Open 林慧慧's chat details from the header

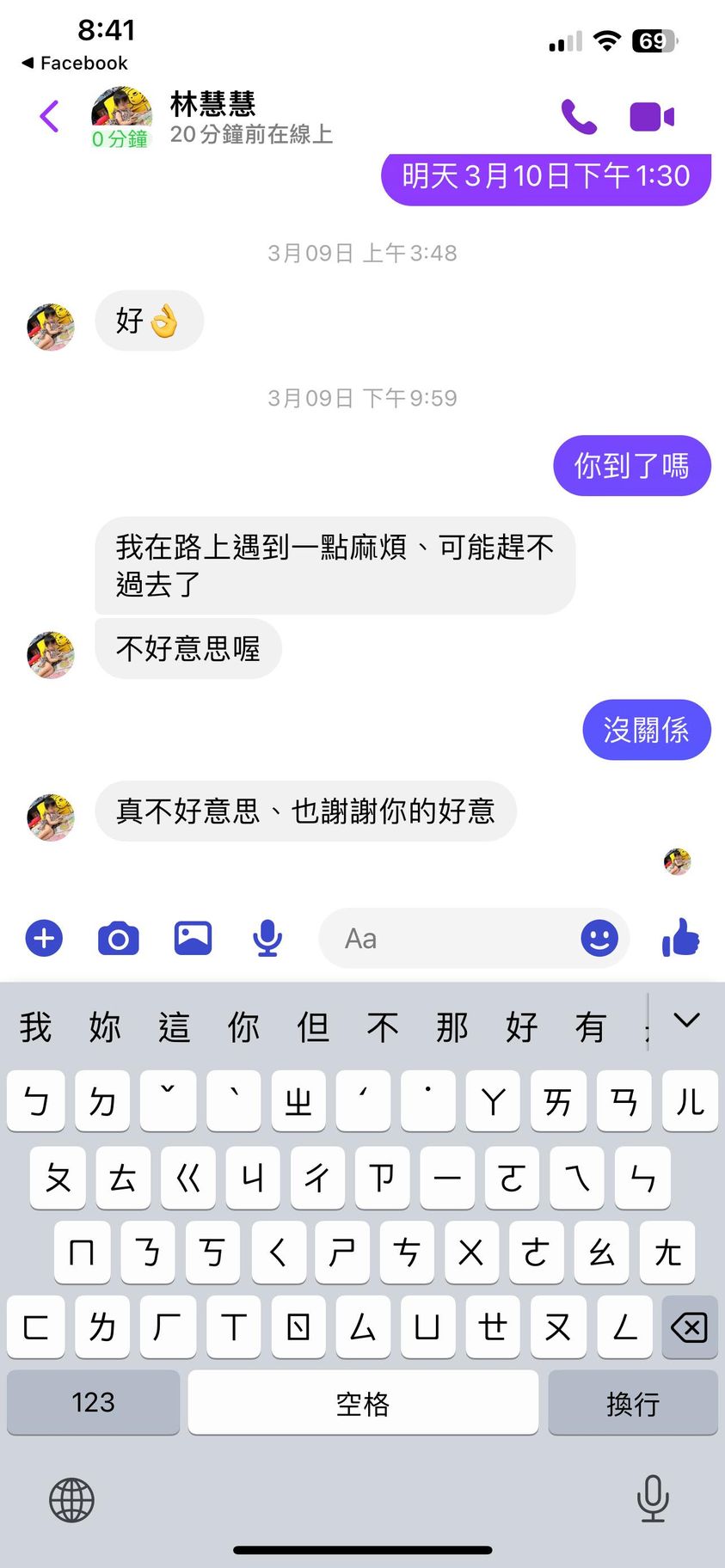pos(212,117)
